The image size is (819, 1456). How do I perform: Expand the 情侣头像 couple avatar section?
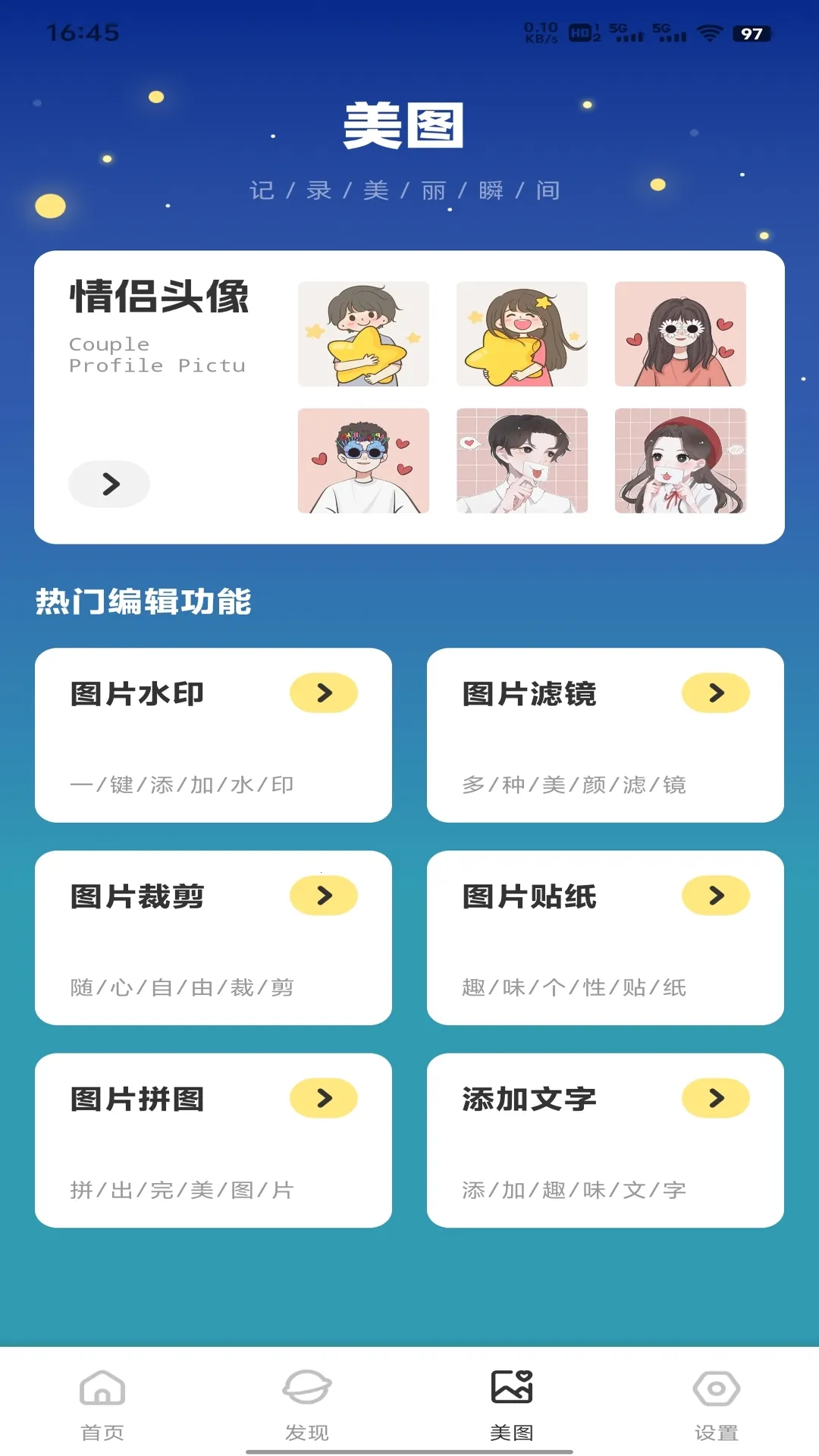108,483
